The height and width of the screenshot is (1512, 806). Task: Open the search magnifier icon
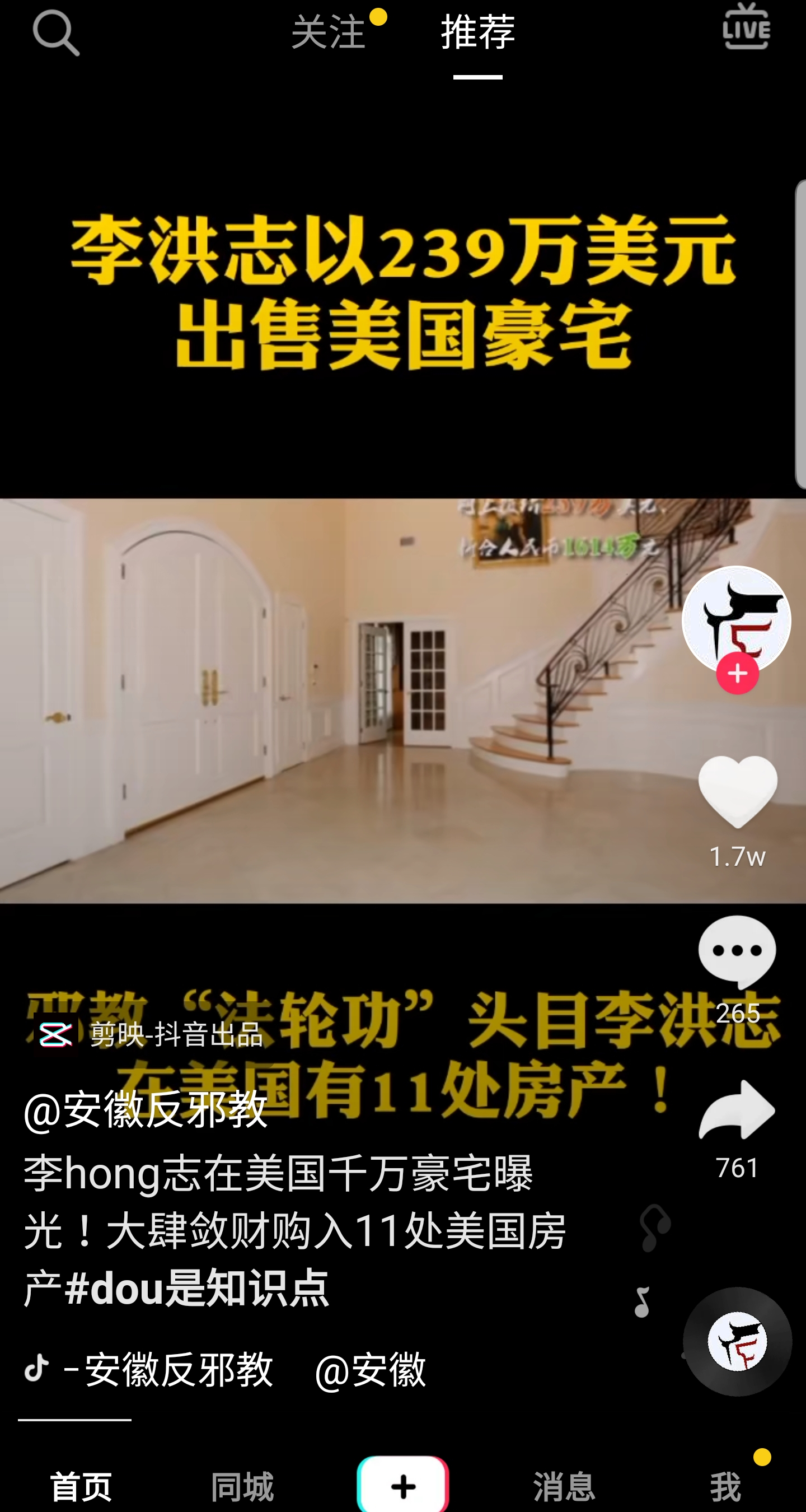tap(56, 32)
